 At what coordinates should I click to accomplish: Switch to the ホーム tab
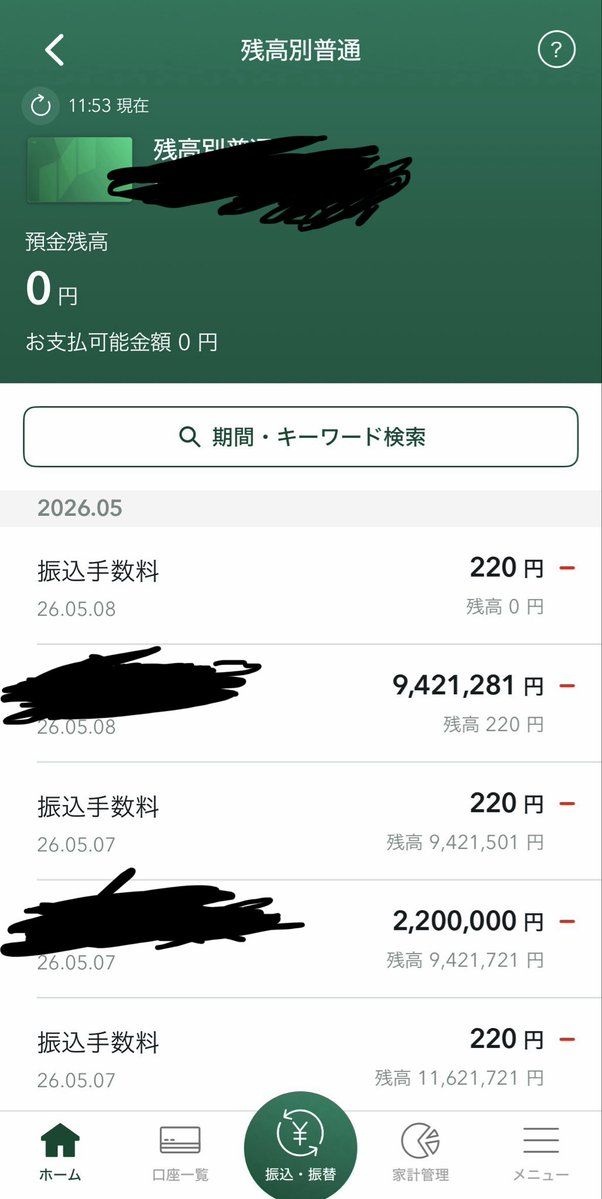(60, 1152)
